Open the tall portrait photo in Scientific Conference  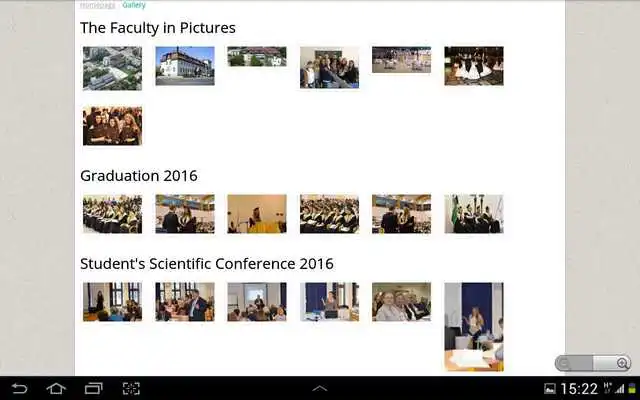pos(473,326)
